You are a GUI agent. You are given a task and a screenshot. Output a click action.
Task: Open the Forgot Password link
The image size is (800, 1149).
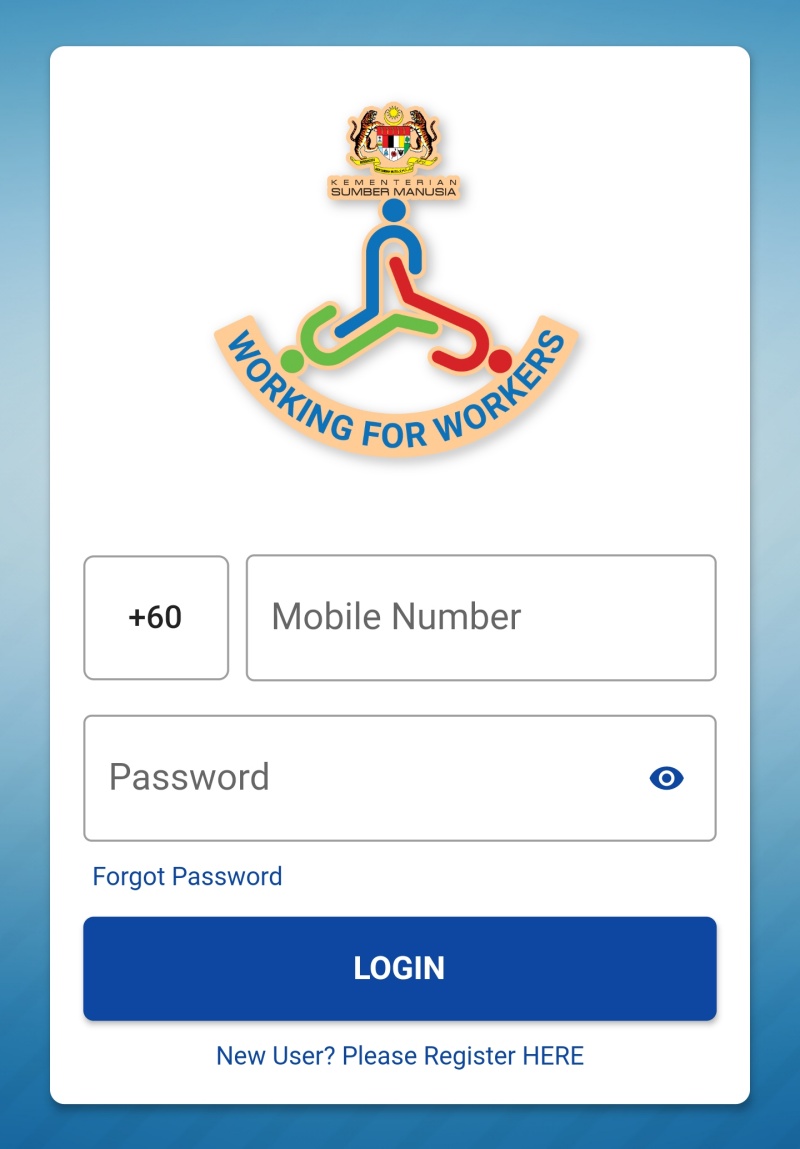click(187, 877)
